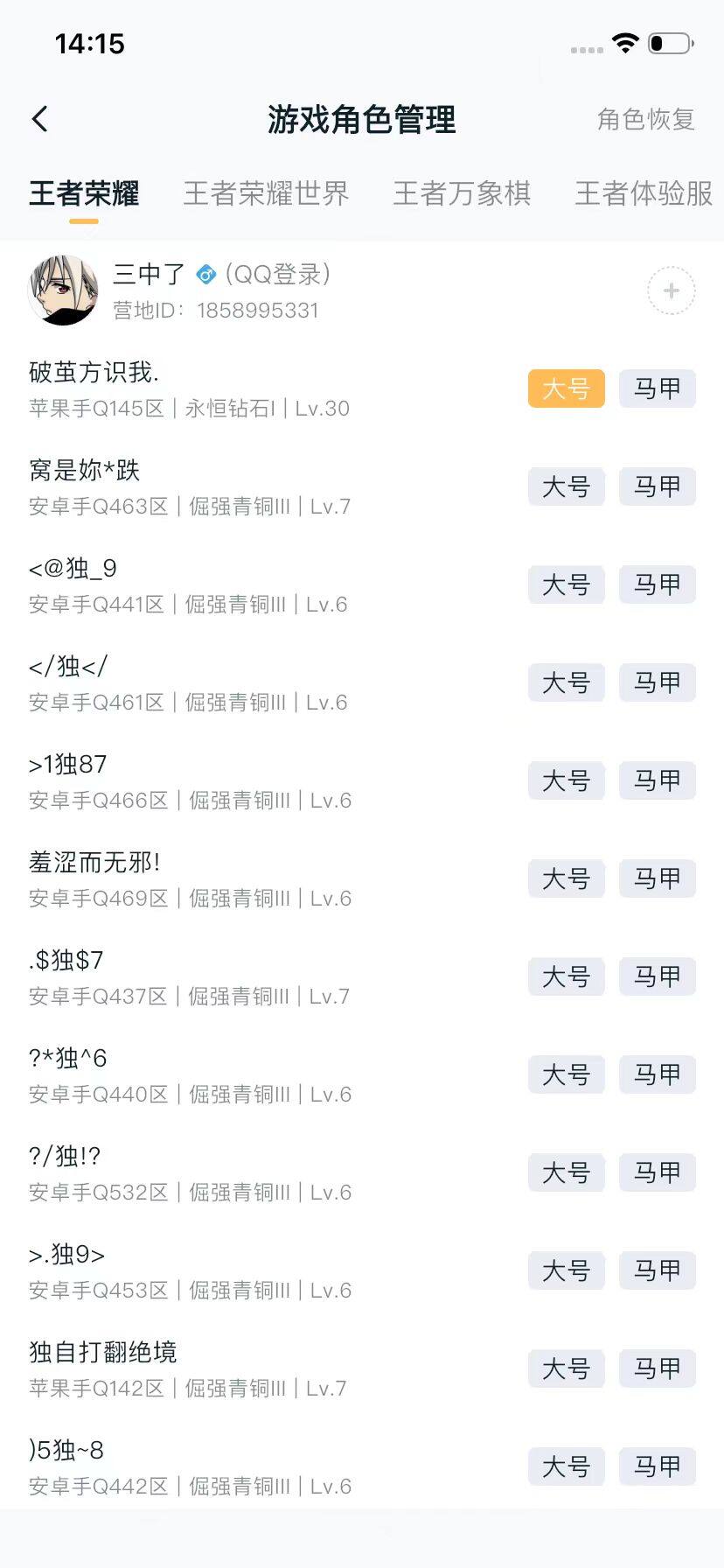Tap the plus icon to add a role
The image size is (724, 1568).
coord(670,290)
